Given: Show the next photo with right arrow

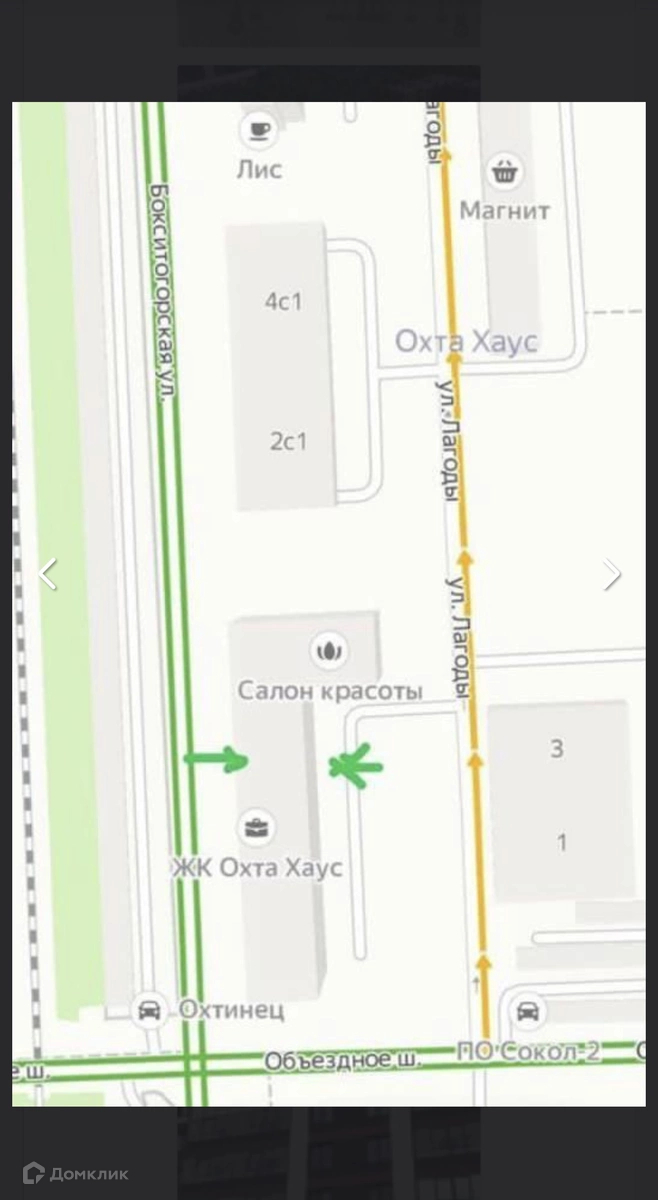Looking at the screenshot, I should [612, 574].
